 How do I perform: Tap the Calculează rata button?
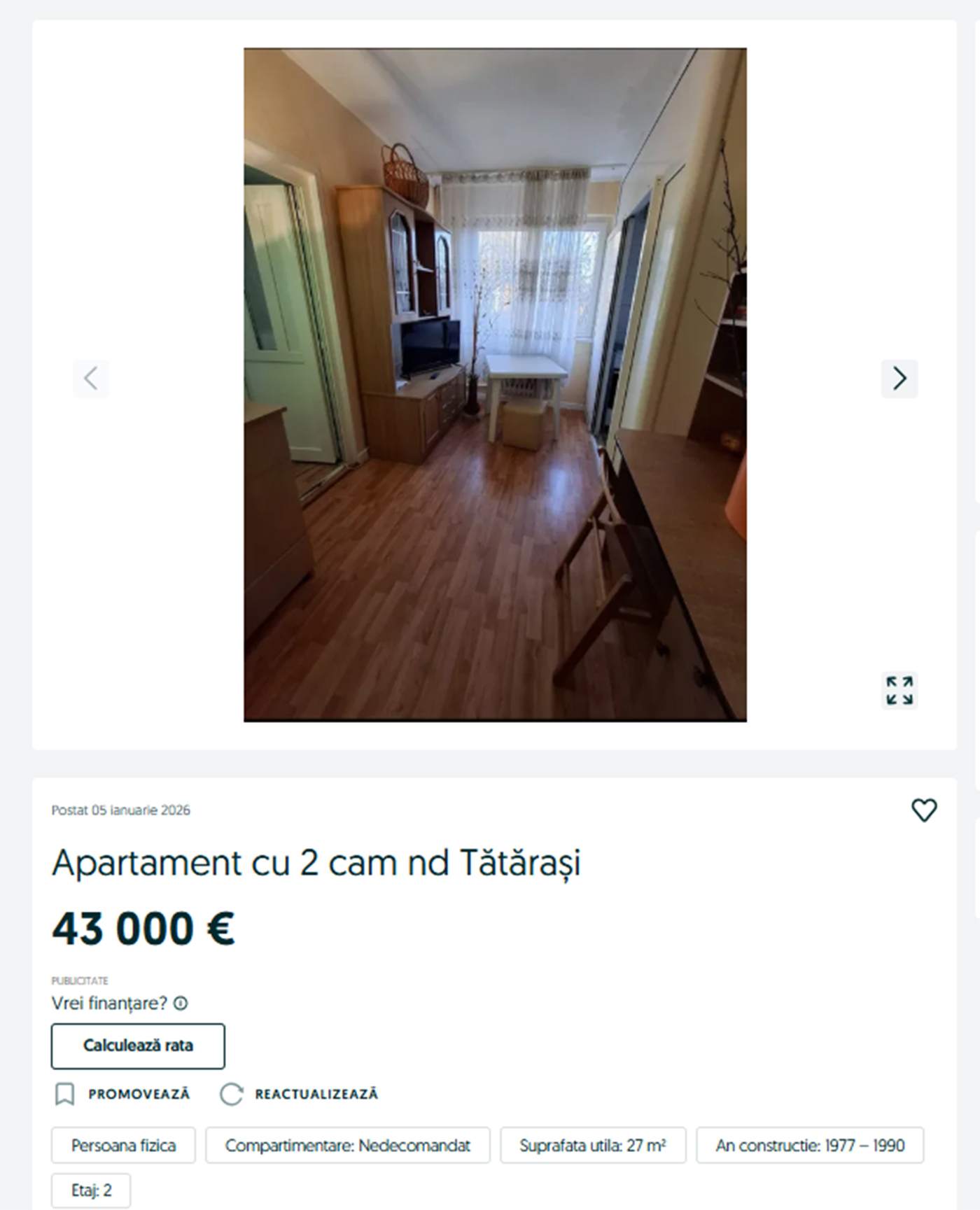(138, 1046)
